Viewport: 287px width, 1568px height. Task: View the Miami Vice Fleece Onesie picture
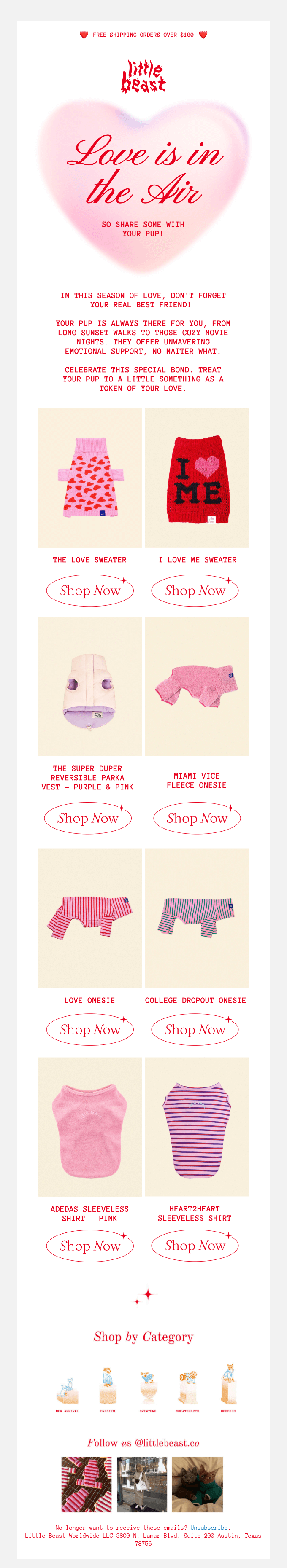(x=197, y=687)
